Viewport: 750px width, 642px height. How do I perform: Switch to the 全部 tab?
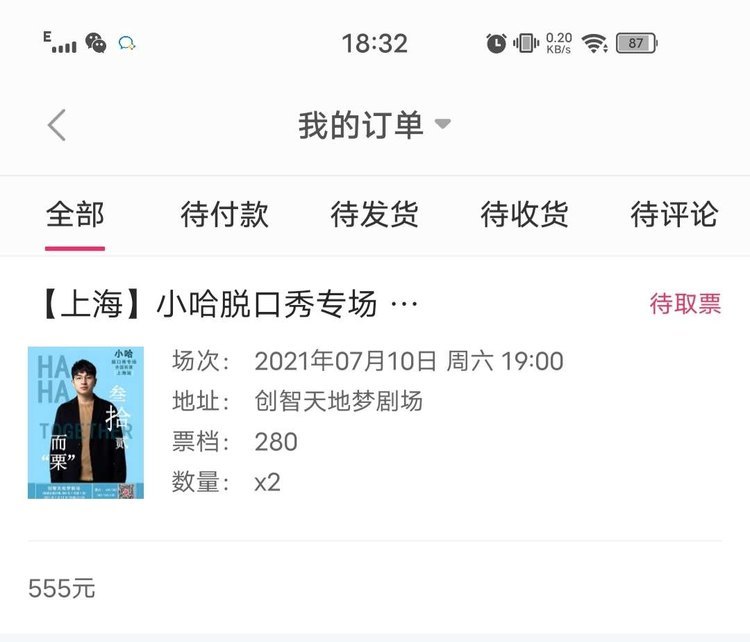pos(75,214)
